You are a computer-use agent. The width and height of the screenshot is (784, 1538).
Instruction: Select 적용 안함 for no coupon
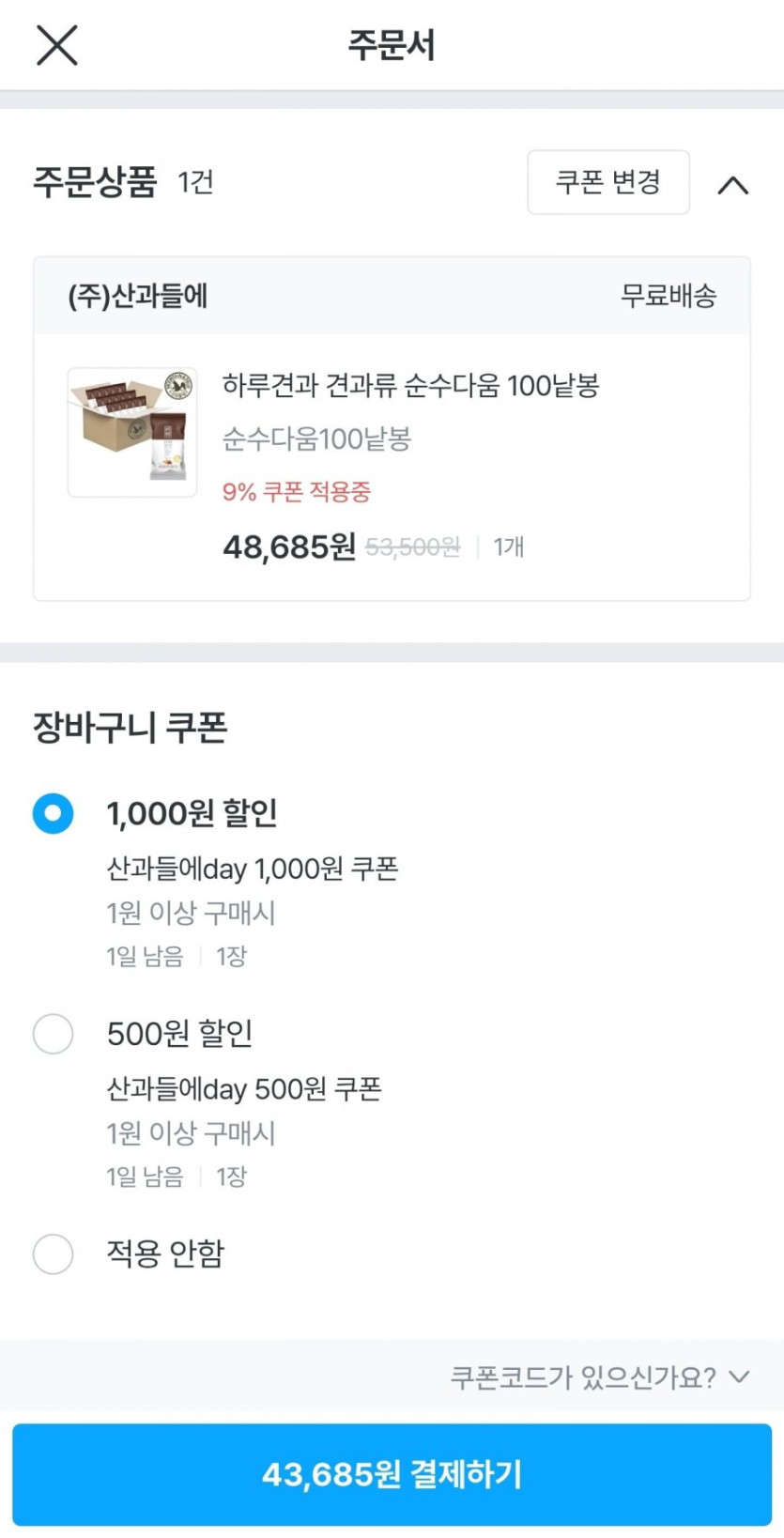coord(54,1253)
